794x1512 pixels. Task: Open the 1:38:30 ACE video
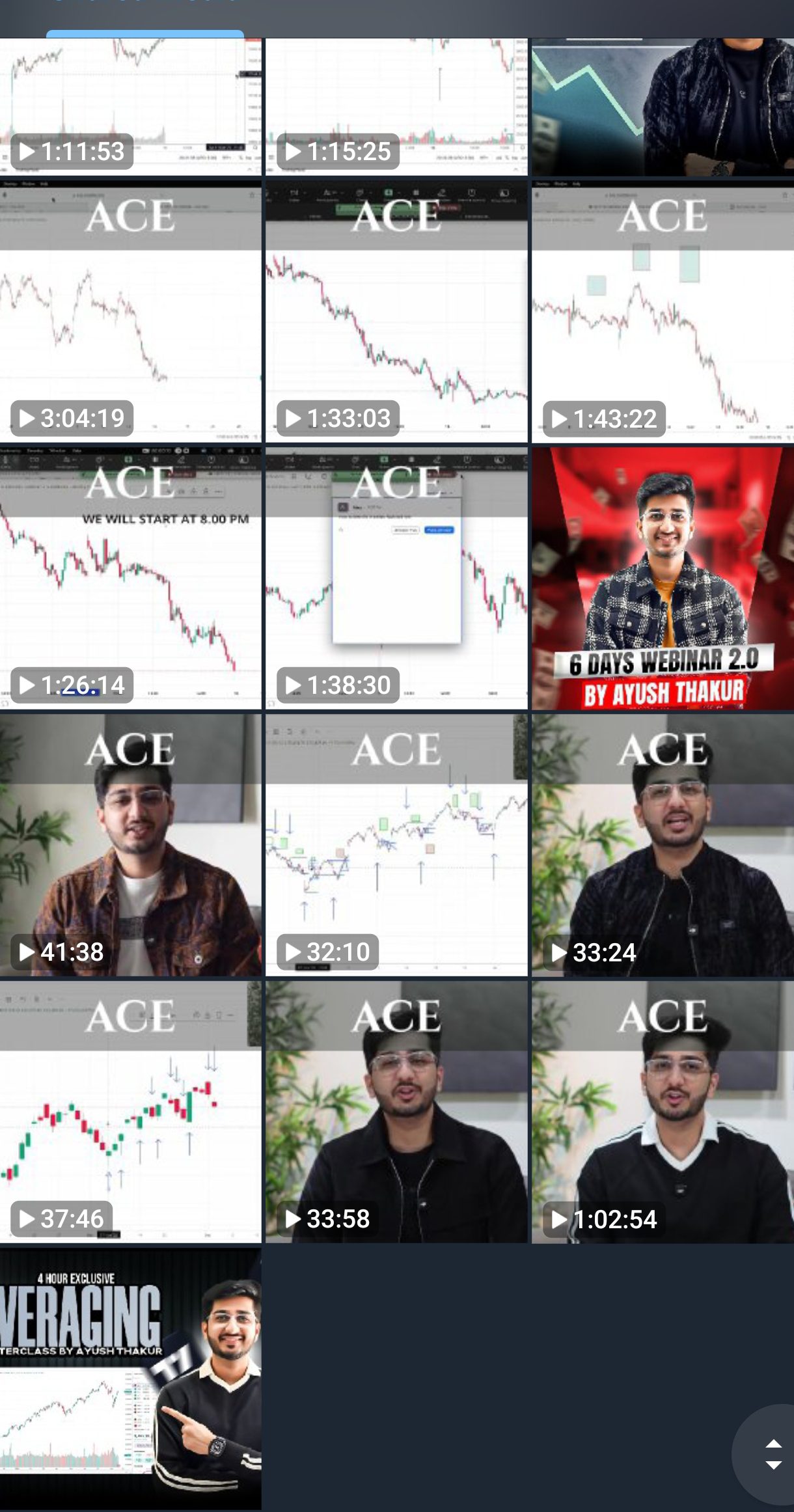(x=396, y=579)
